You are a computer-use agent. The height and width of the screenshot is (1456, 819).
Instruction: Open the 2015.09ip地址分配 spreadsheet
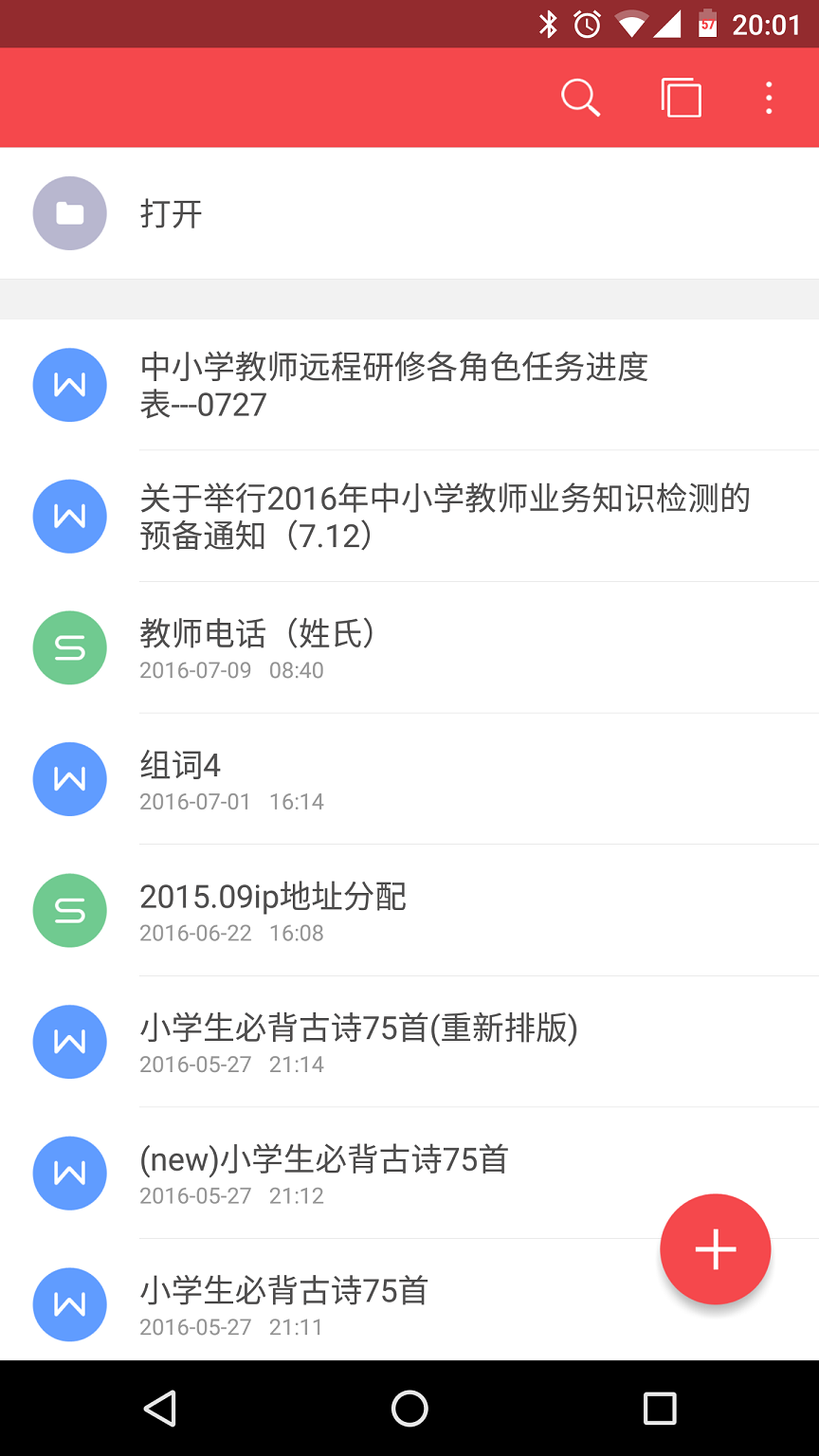(409, 911)
